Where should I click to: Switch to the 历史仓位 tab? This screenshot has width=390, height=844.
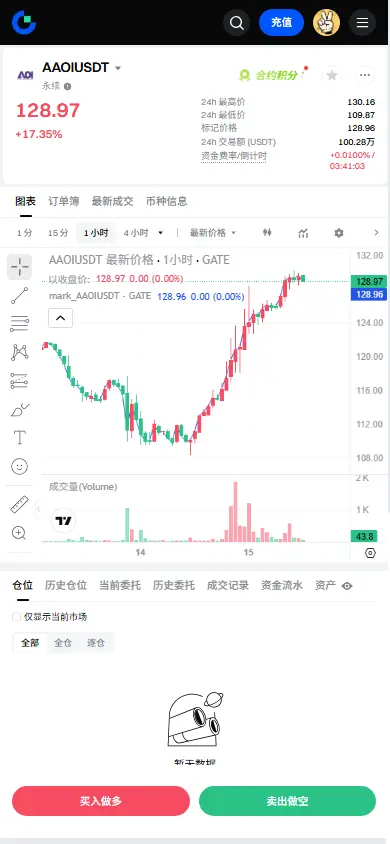coord(66,586)
